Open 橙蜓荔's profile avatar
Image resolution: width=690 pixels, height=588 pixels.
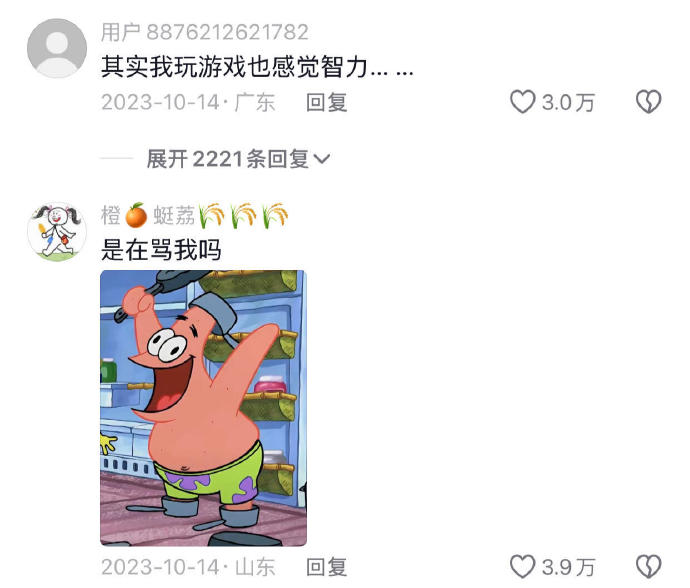tap(56, 231)
